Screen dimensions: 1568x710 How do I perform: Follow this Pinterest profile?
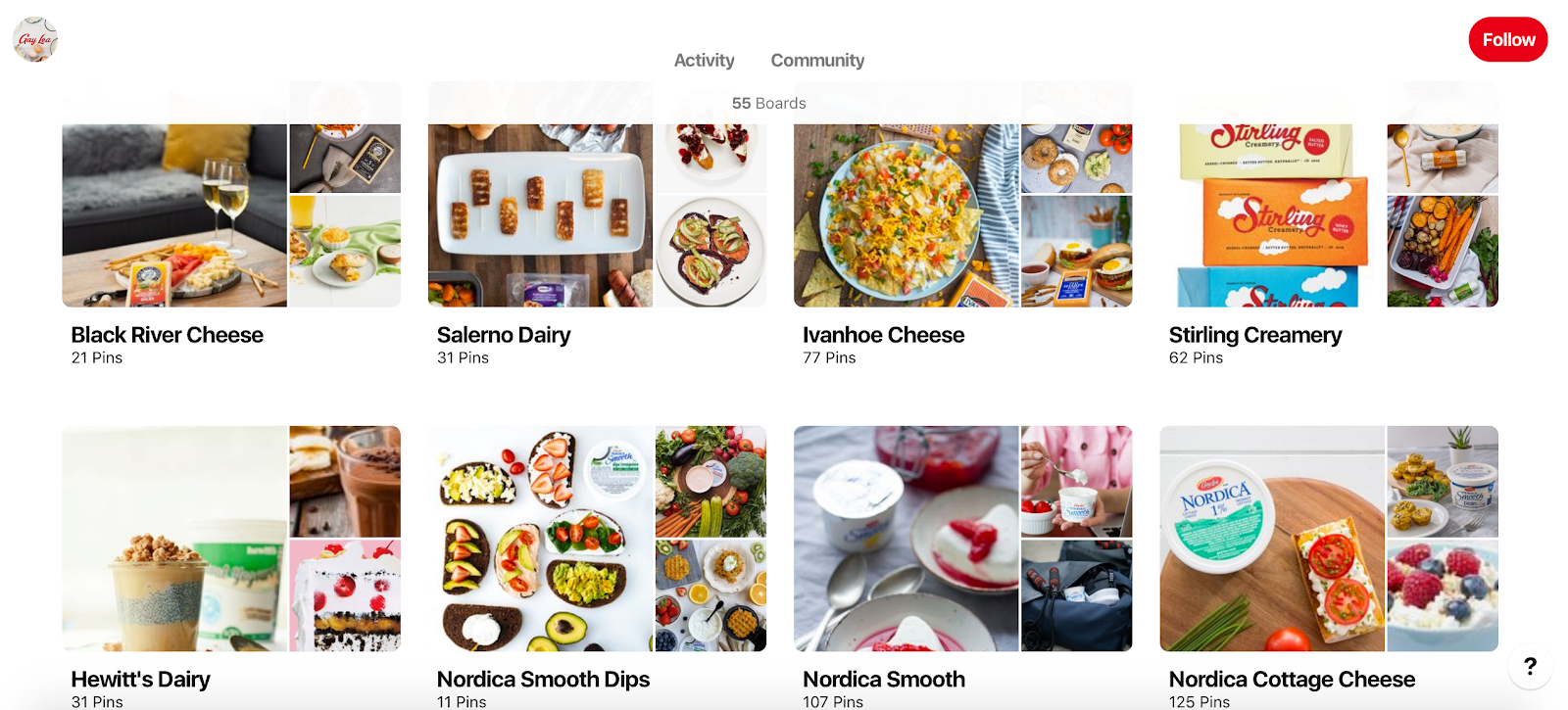[x=1507, y=40]
